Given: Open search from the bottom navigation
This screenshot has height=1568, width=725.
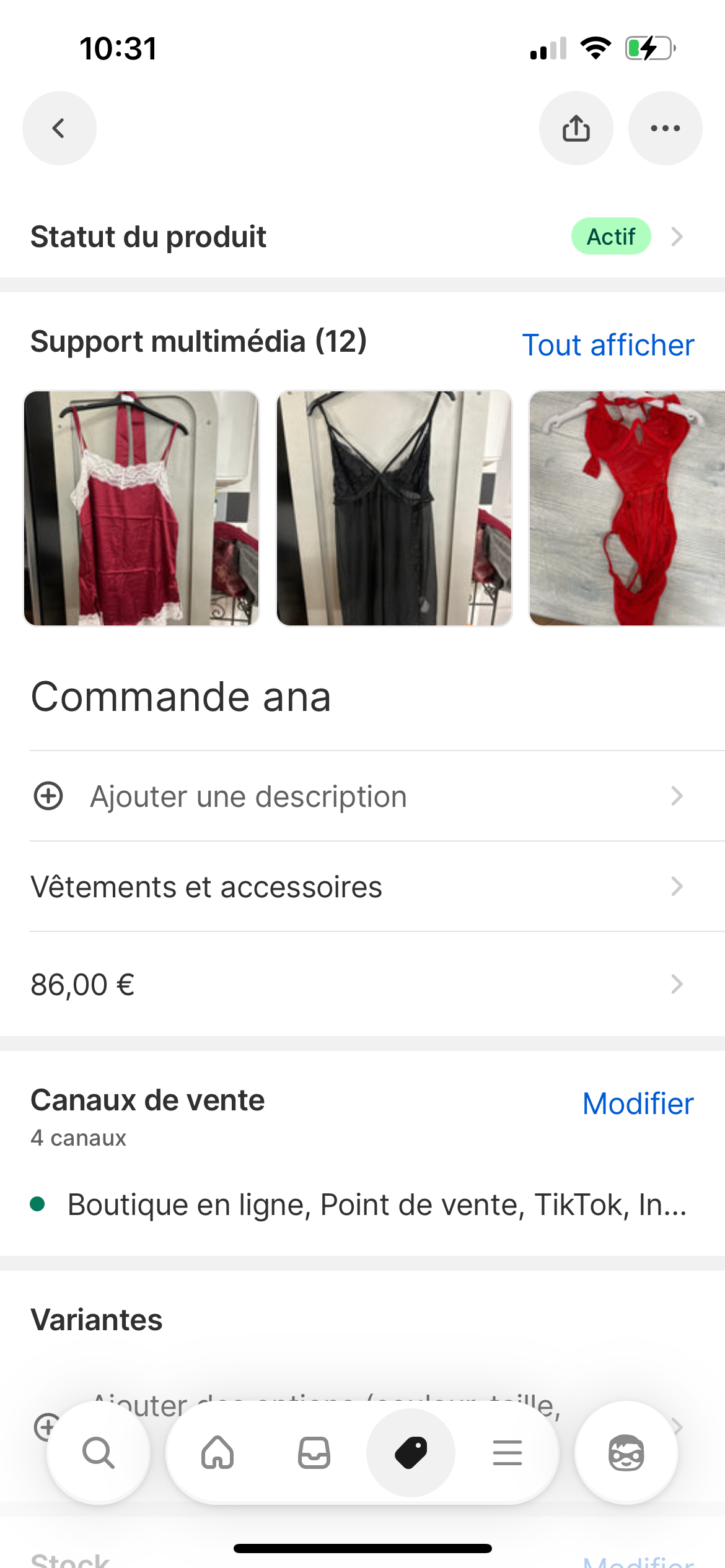Looking at the screenshot, I should pos(99,1453).
